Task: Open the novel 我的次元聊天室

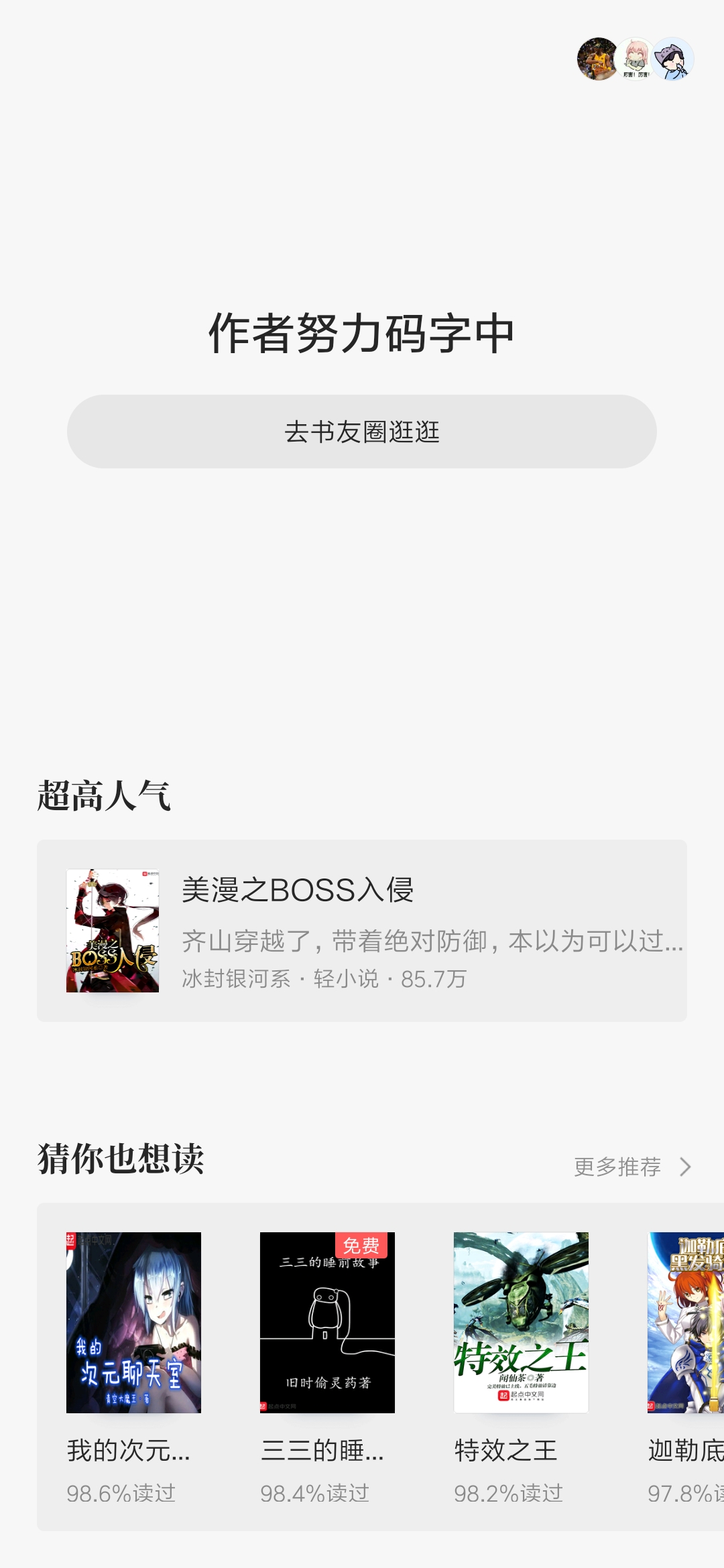Action: click(133, 1367)
